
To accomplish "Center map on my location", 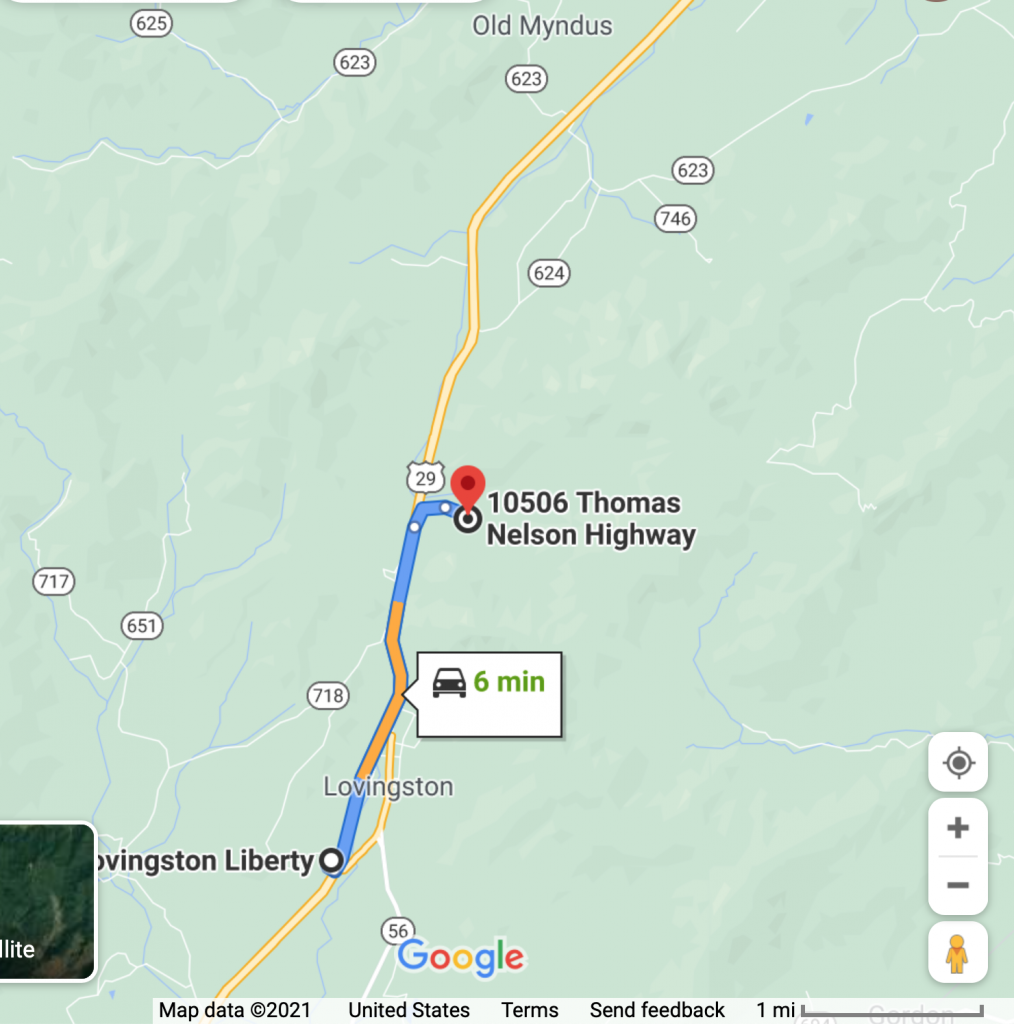I will click(x=958, y=765).
